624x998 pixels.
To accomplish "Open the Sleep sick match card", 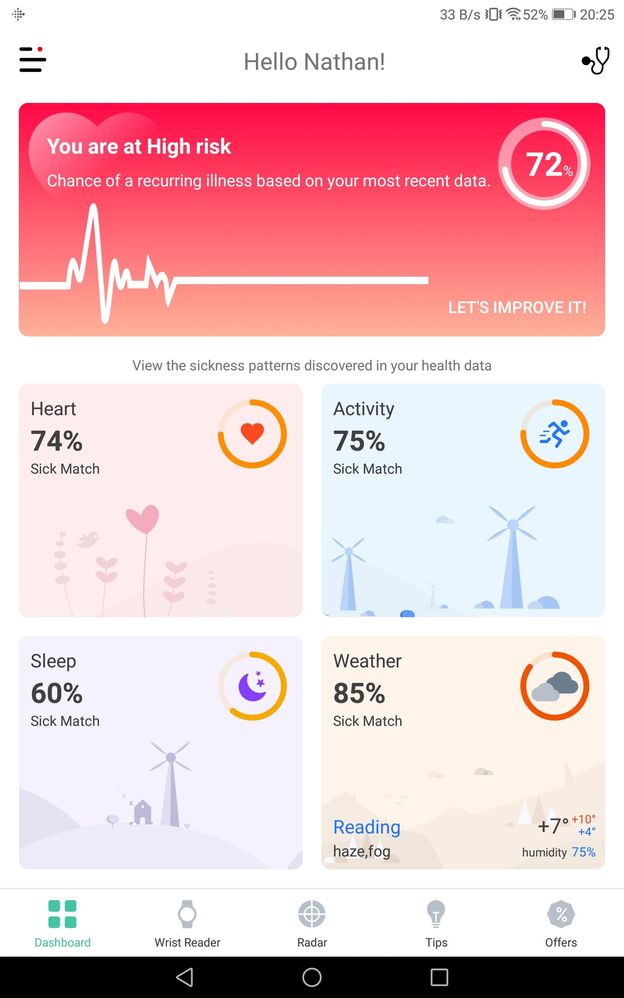I will (160, 752).
